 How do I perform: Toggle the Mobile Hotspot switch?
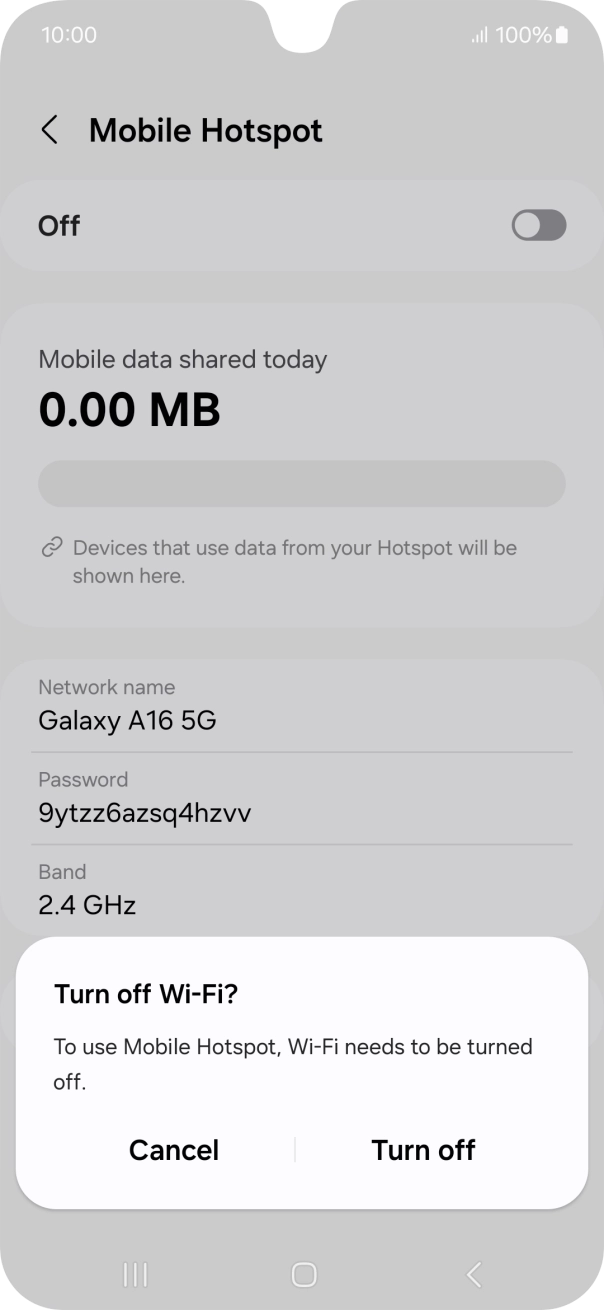(x=538, y=226)
